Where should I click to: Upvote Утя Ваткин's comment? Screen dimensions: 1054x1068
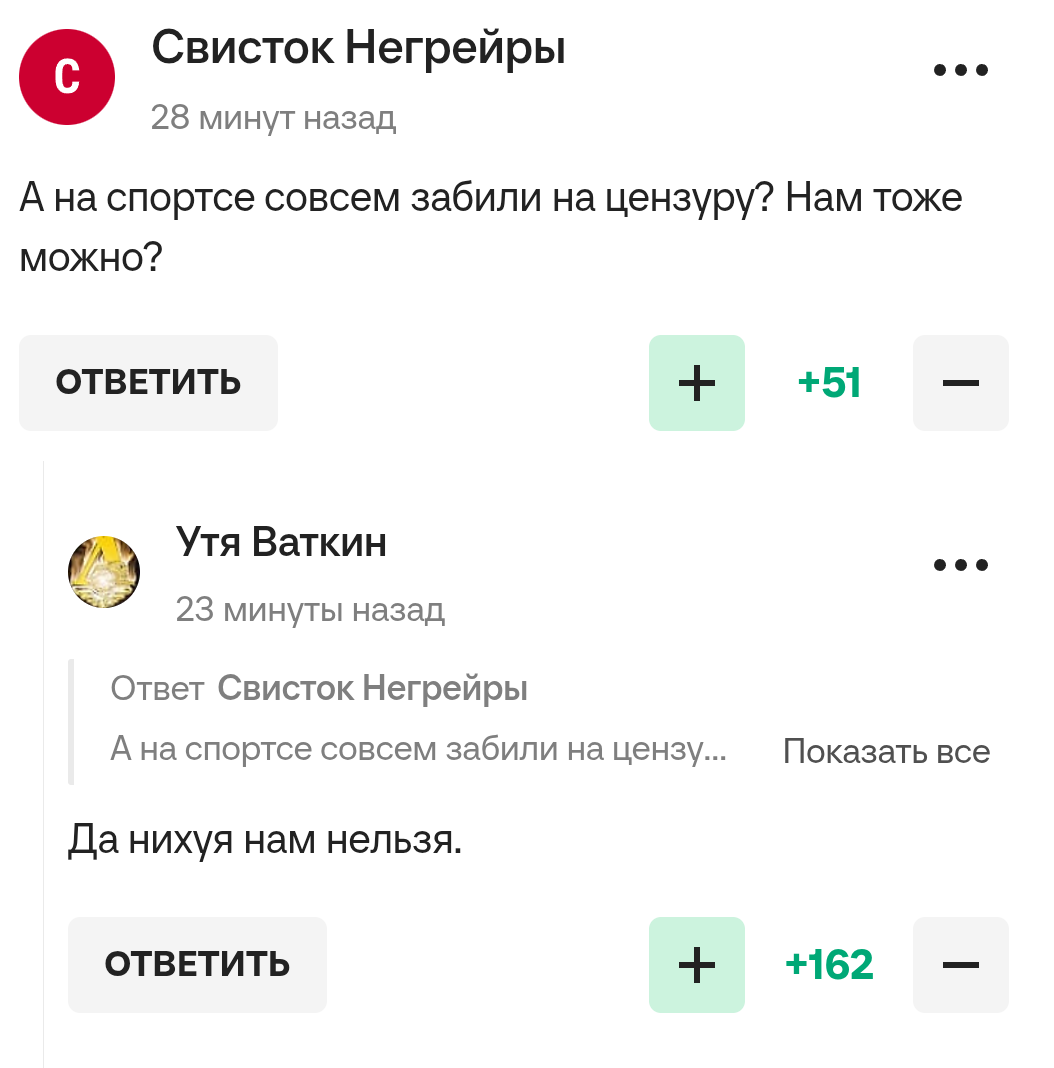click(697, 965)
